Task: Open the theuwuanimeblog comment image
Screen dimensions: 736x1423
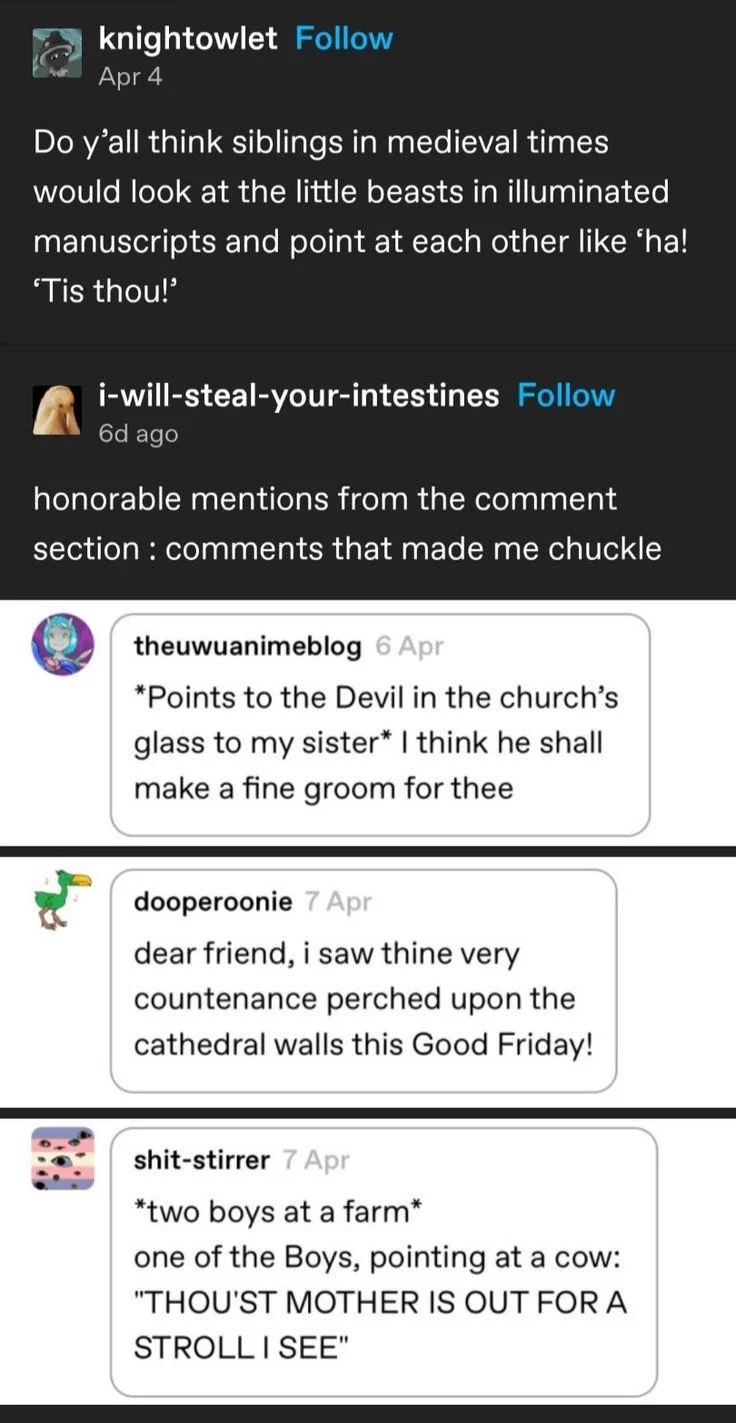Action: pos(368,724)
